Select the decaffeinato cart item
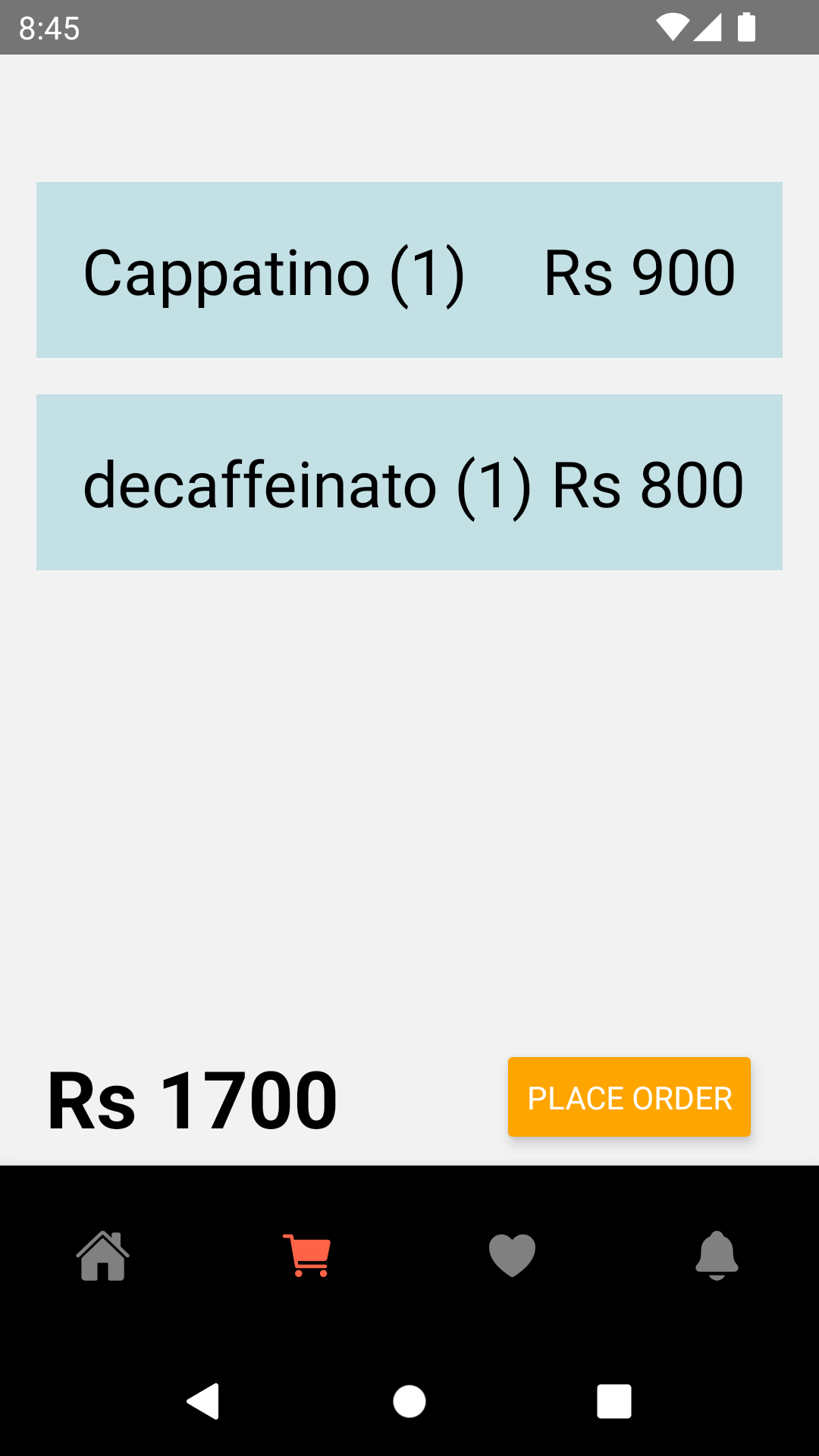Viewport: 819px width, 1456px height. [x=409, y=482]
